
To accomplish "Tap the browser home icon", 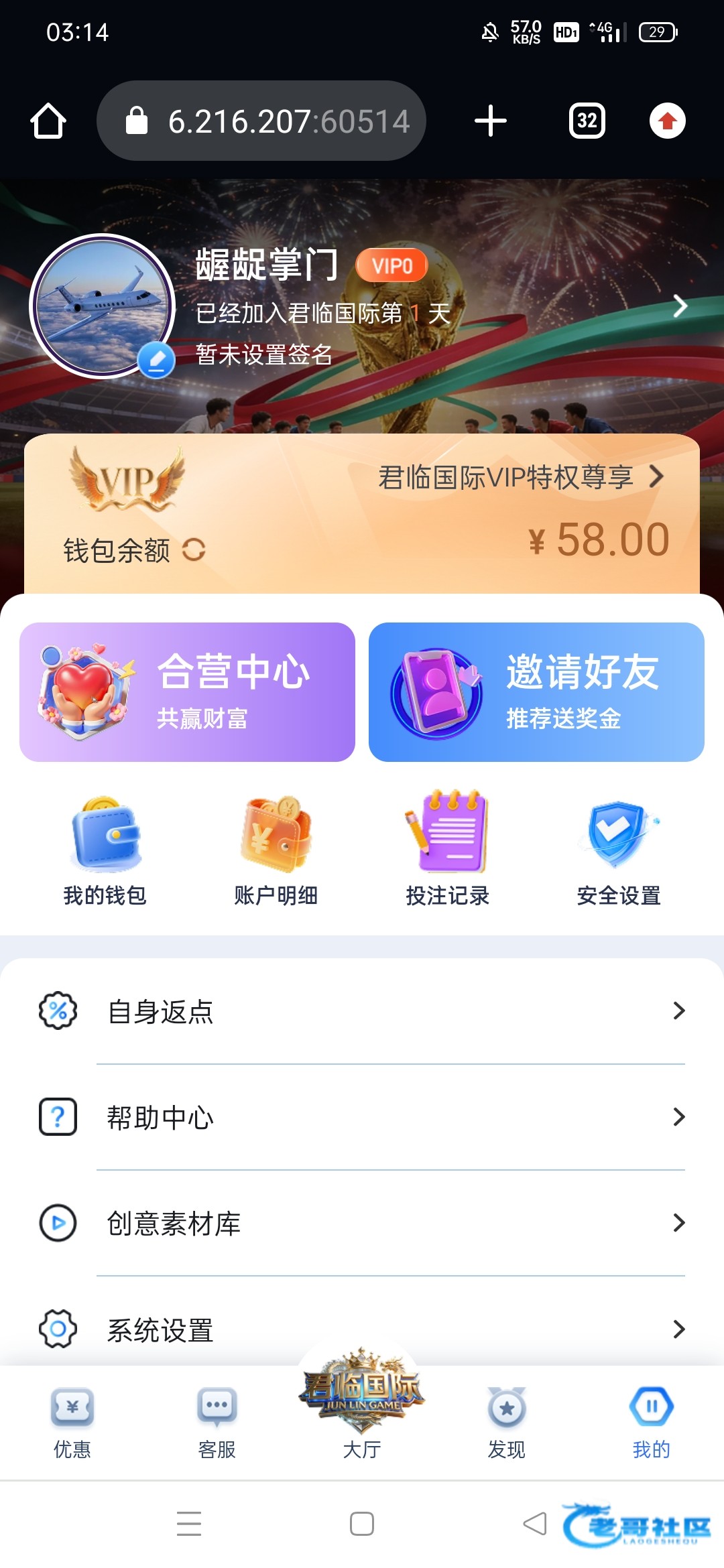I will pyautogui.click(x=48, y=121).
